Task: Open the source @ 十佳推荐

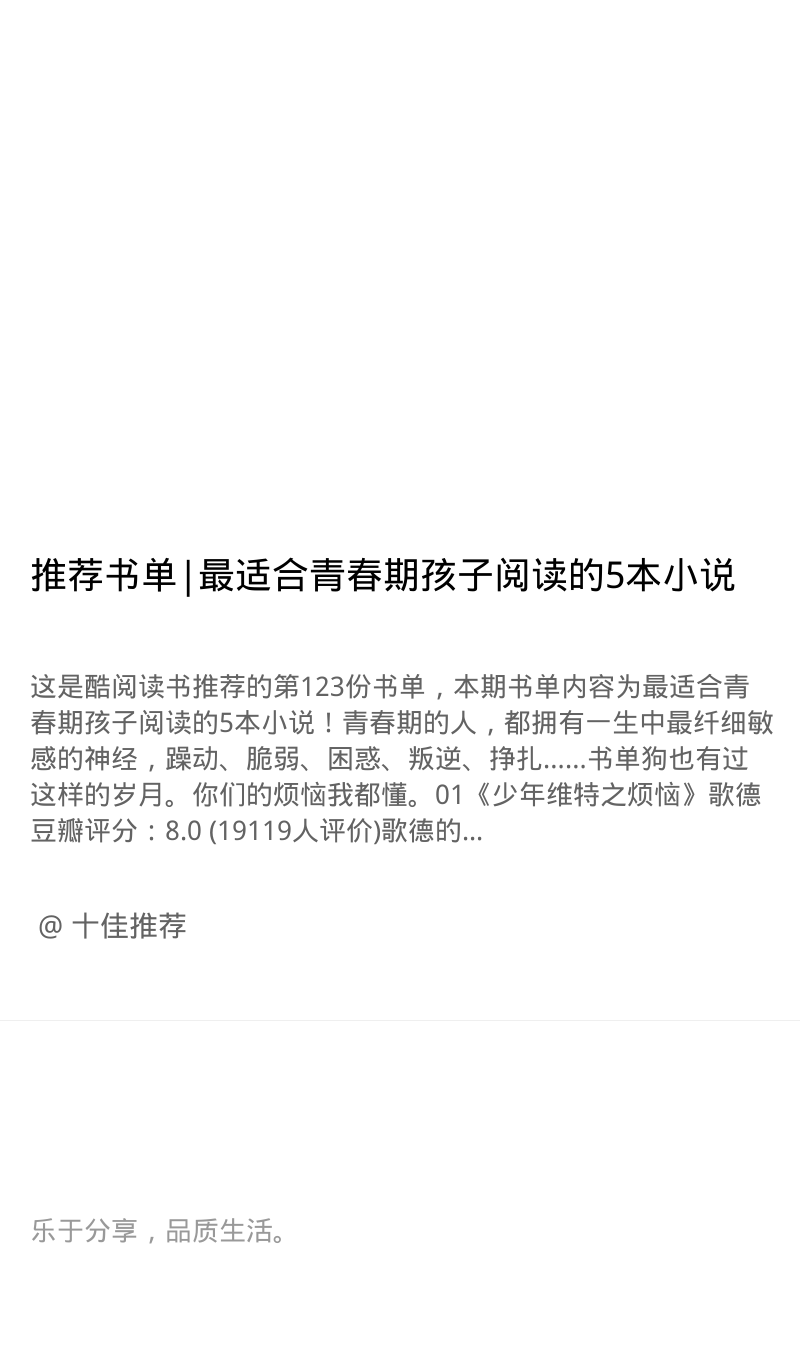Action: pyautogui.click(x=112, y=926)
